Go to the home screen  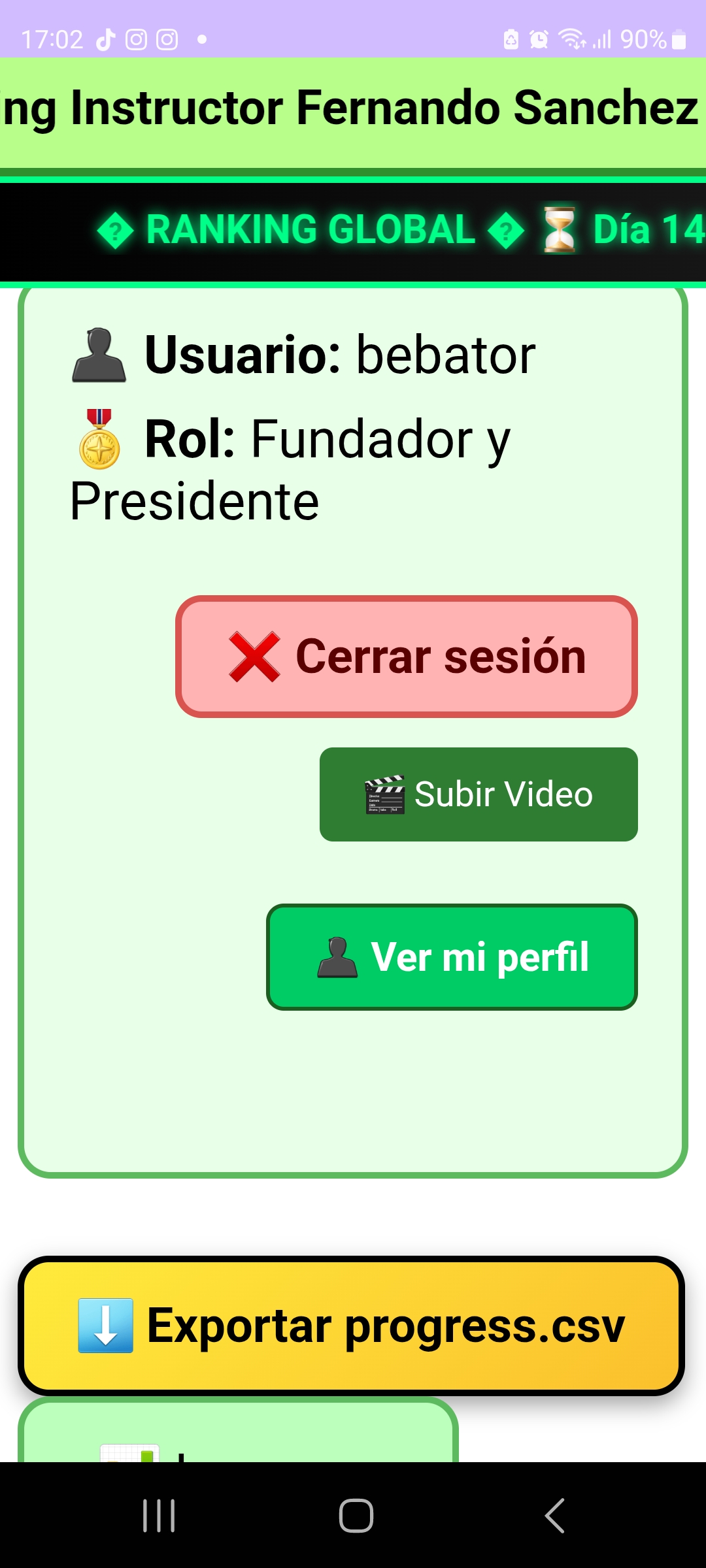pos(356,1516)
